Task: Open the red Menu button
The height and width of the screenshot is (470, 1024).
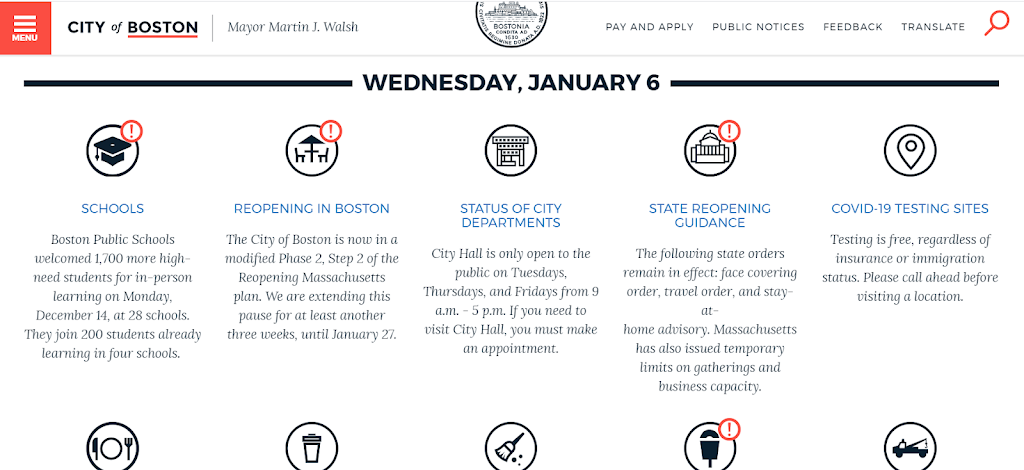Action: pyautogui.click(x=25, y=27)
